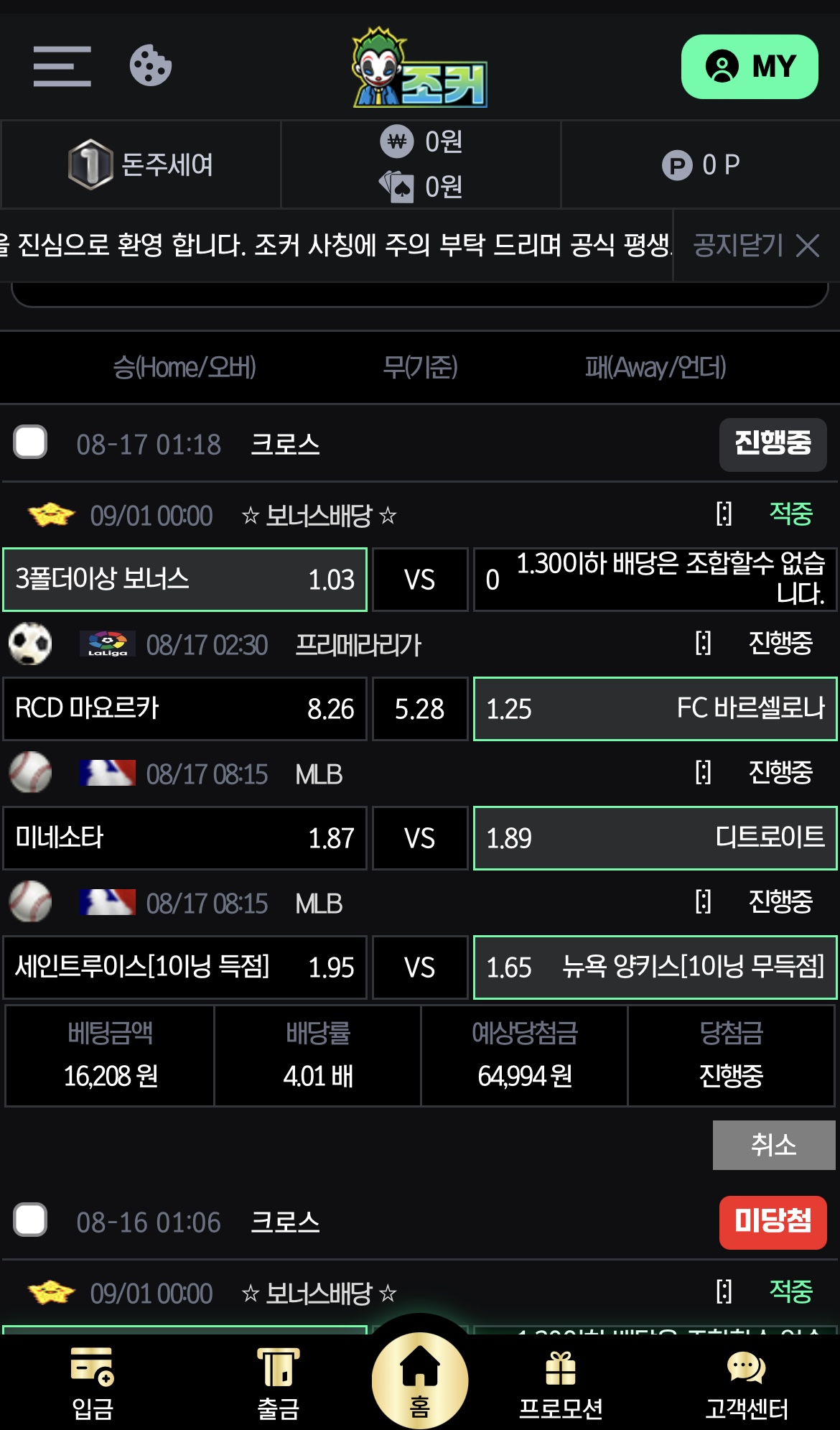Open the details icon on 08-17 보너스배당 row

click(724, 514)
